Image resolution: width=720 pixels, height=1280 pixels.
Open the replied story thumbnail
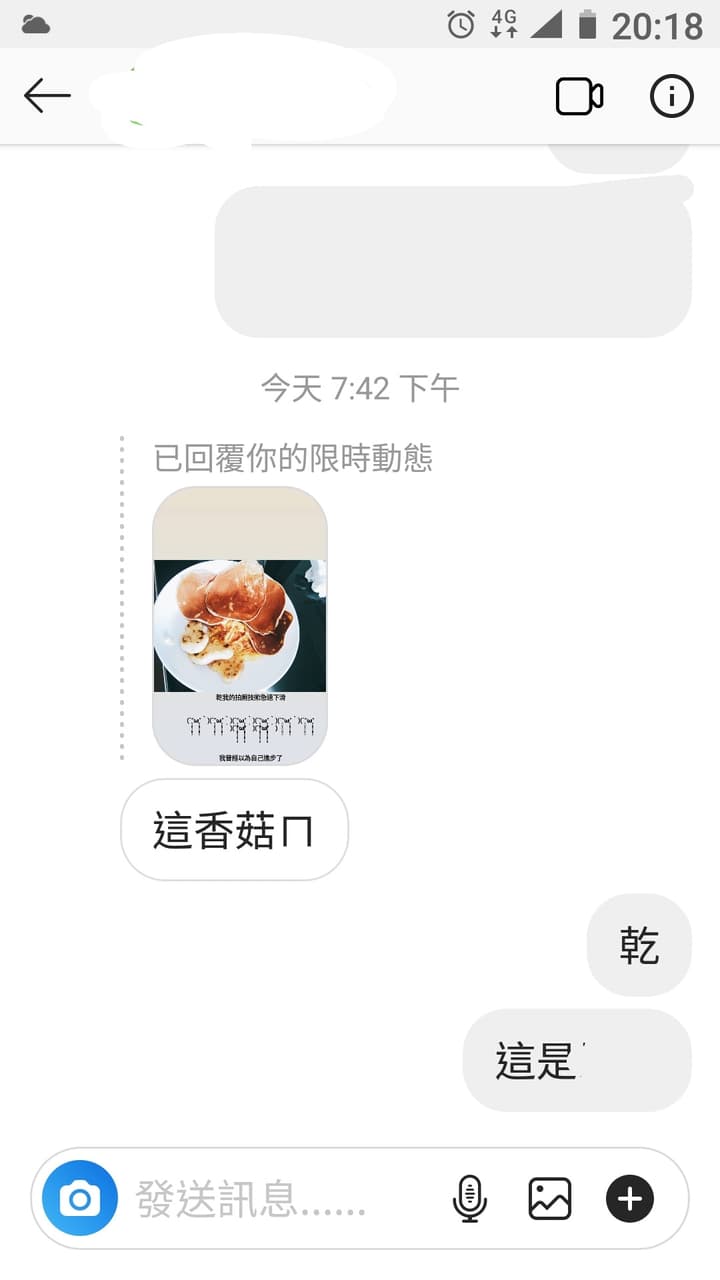coord(240,626)
